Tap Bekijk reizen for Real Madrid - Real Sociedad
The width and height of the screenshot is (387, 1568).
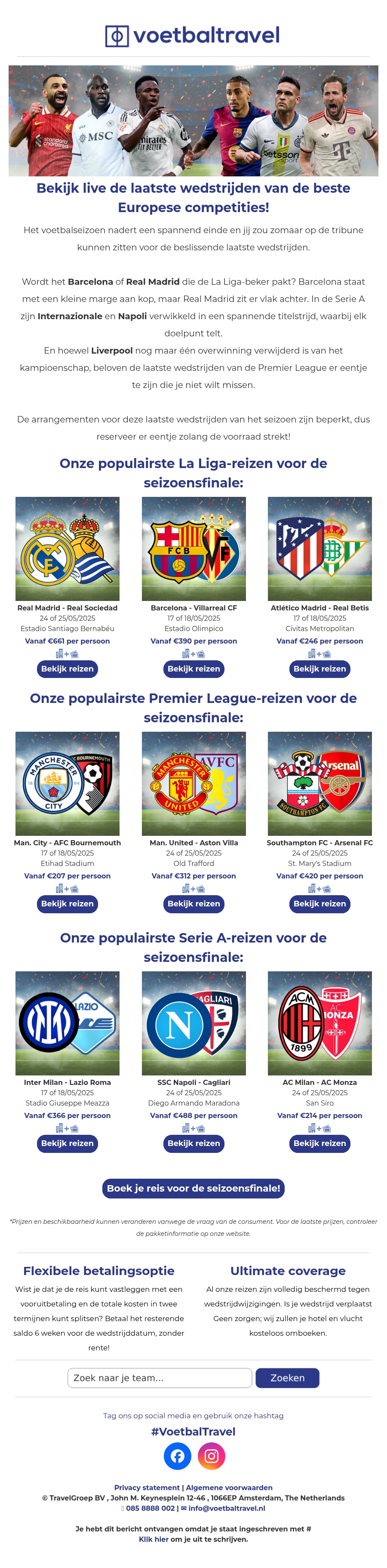(67, 668)
